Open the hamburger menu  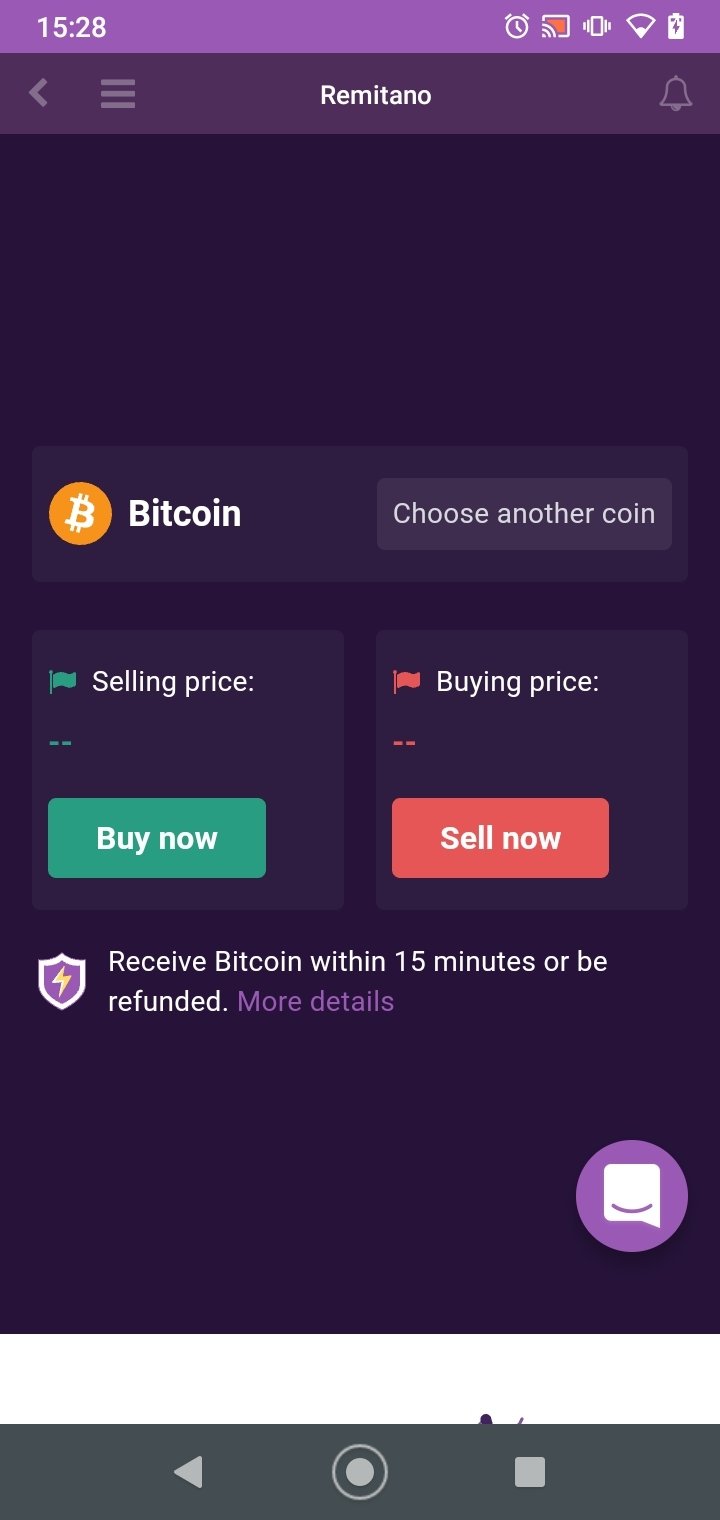click(x=118, y=94)
